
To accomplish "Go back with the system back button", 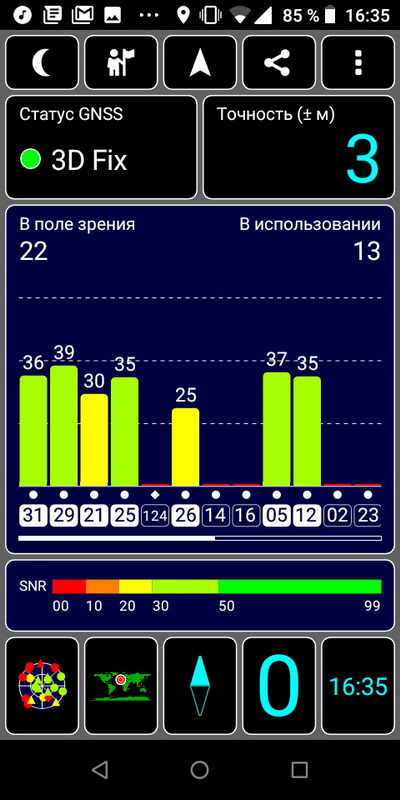I will pyautogui.click(x=100, y=769).
